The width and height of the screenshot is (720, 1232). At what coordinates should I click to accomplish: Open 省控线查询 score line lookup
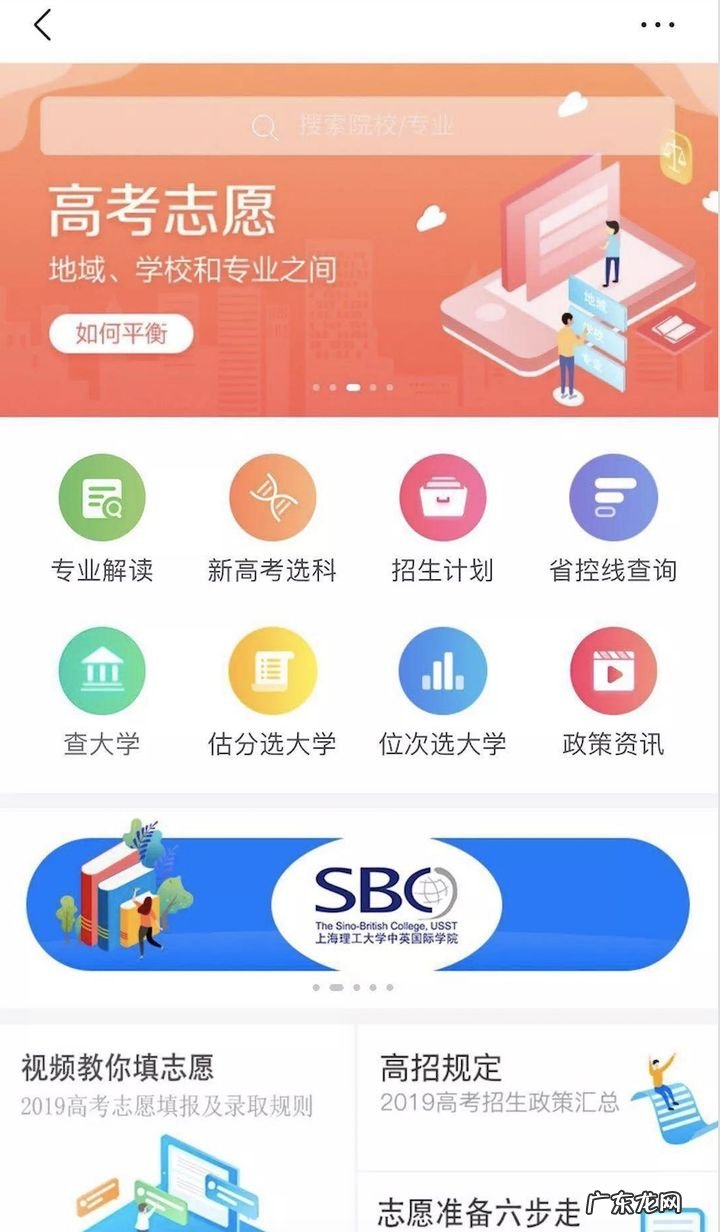[x=614, y=495]
